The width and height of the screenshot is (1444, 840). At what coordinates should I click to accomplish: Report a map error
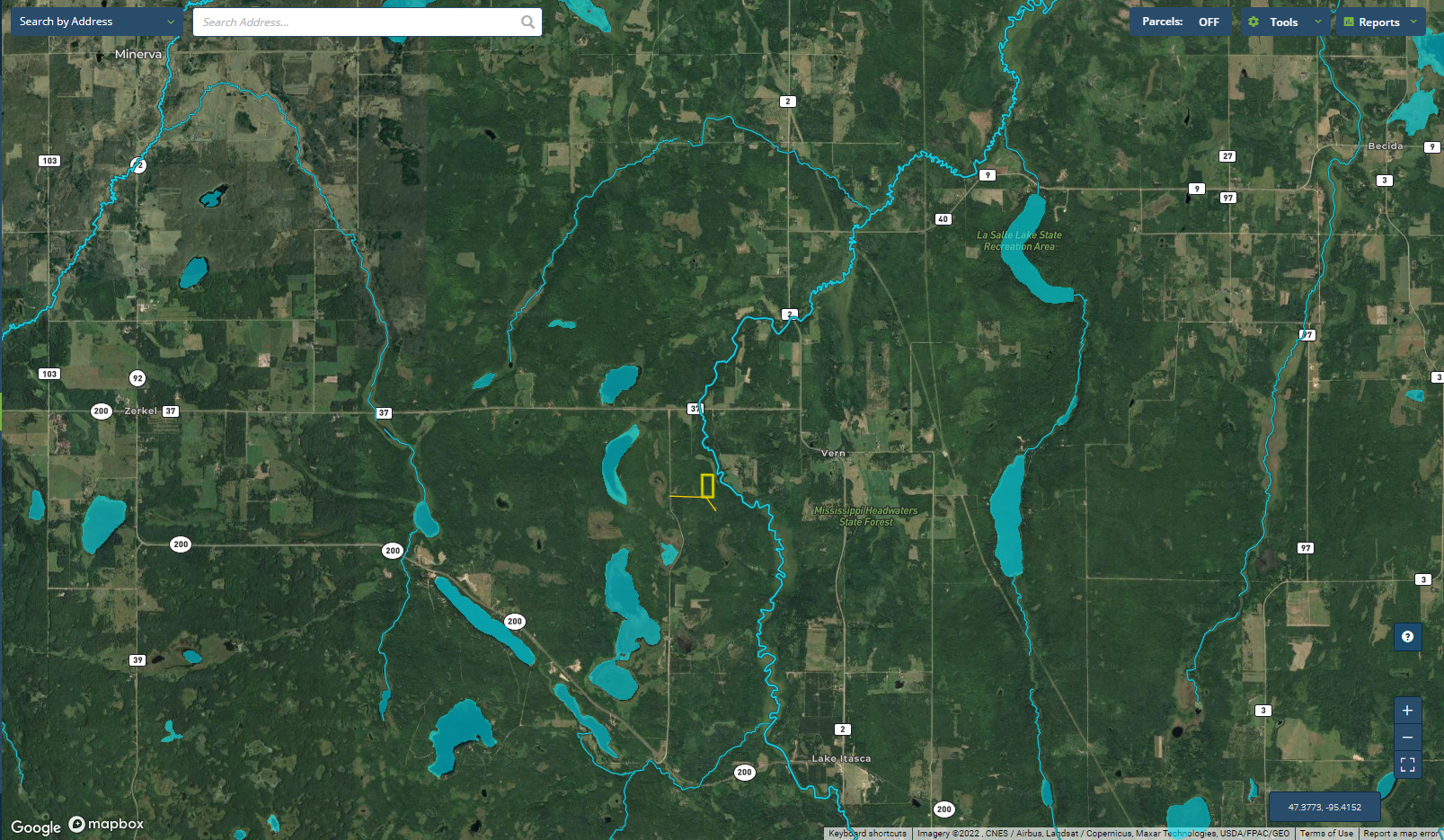[x=1400, y=834]
